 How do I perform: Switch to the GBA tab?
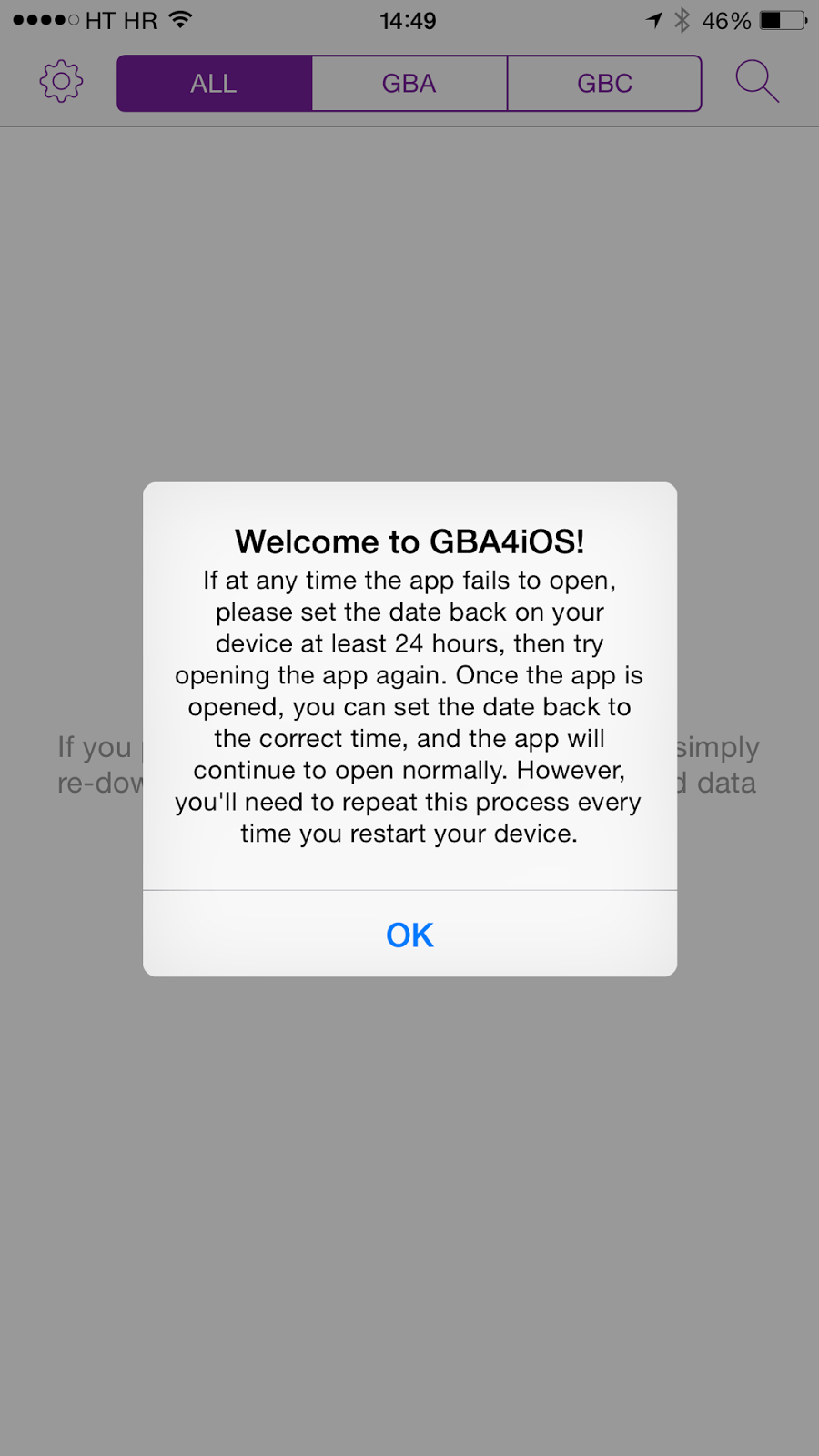pyautogui.click(x=409, y=84)
